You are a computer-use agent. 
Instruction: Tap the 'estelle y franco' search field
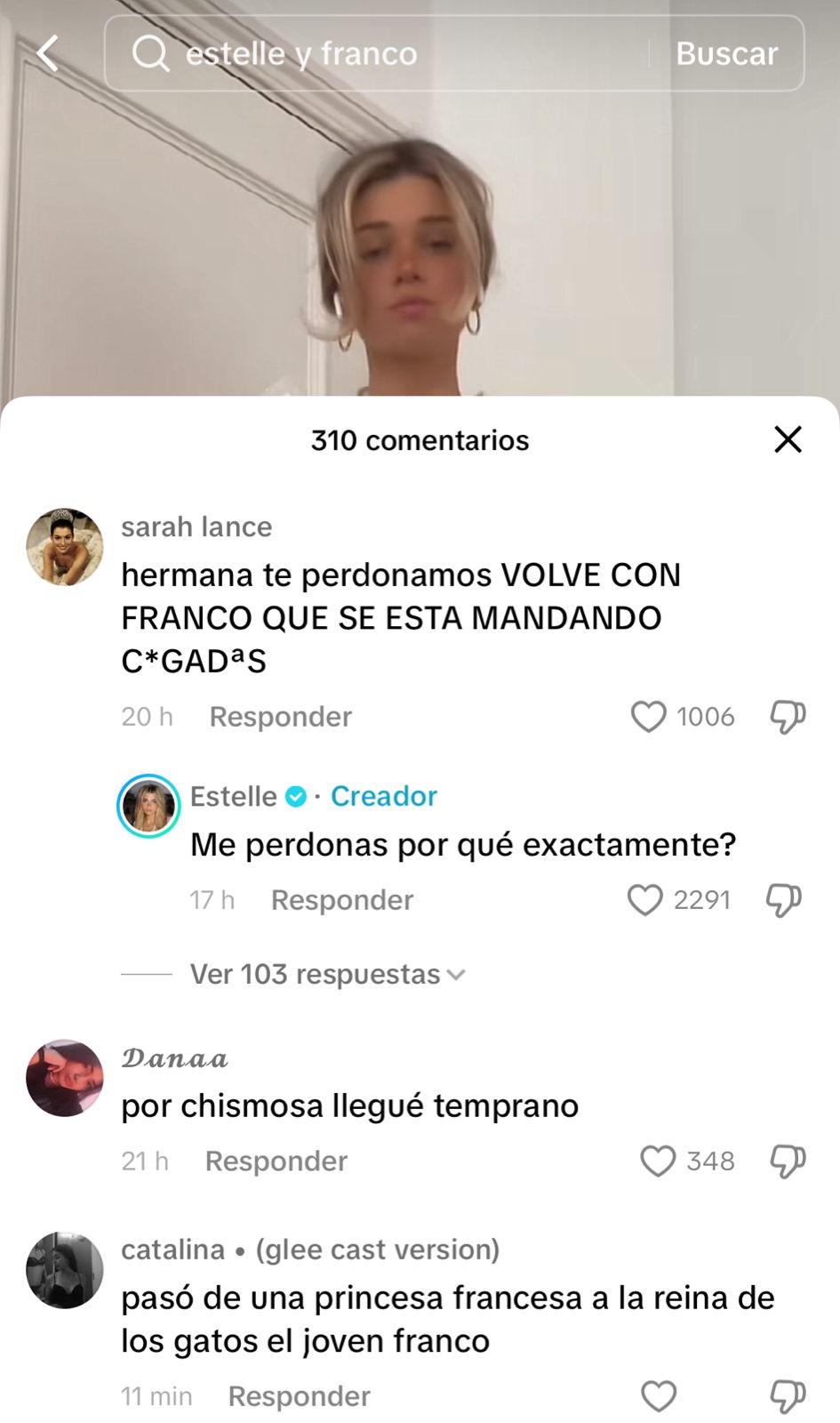[x=373, y=53]
